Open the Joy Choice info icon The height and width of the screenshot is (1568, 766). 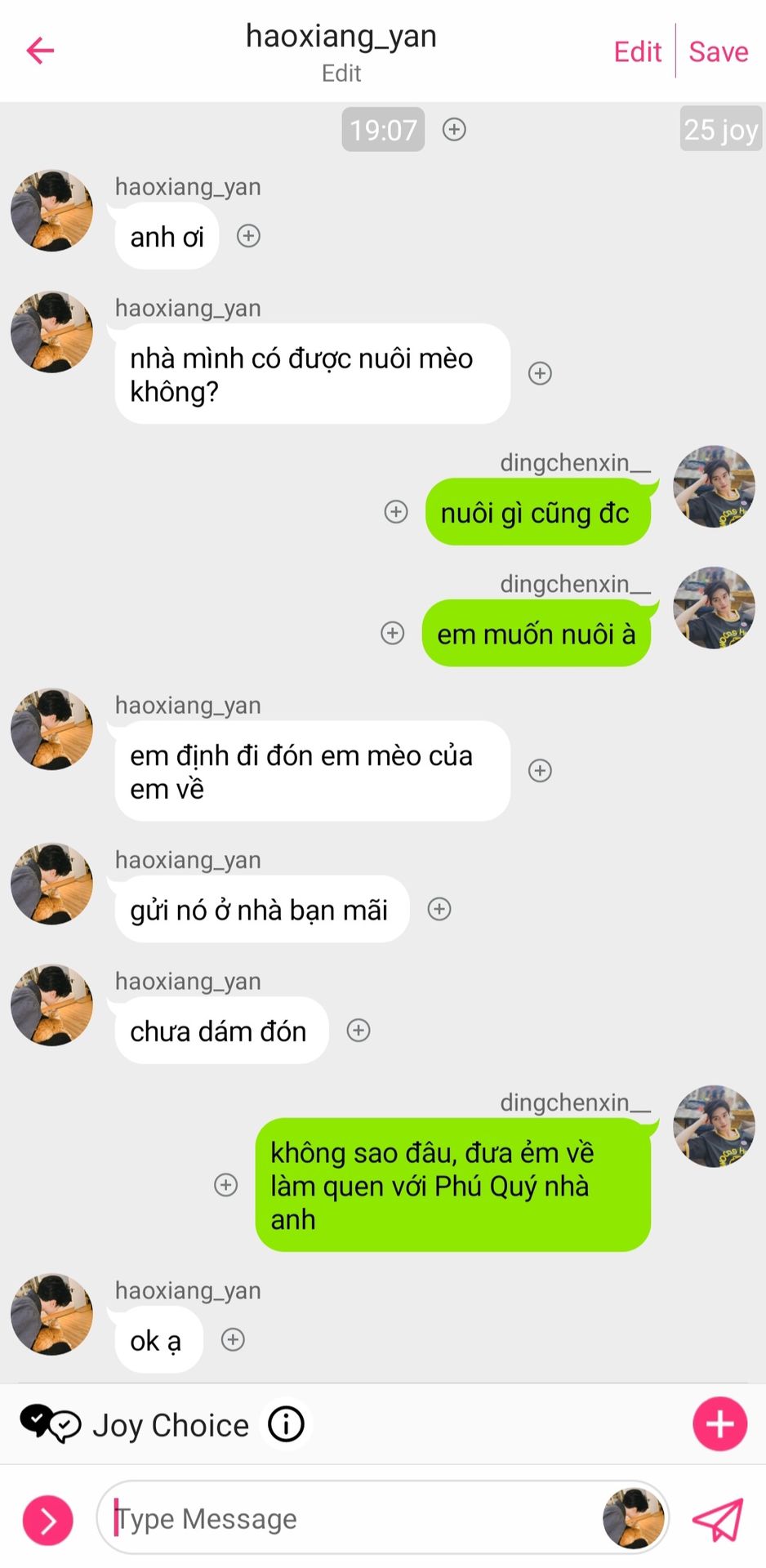click(286, 1424)
